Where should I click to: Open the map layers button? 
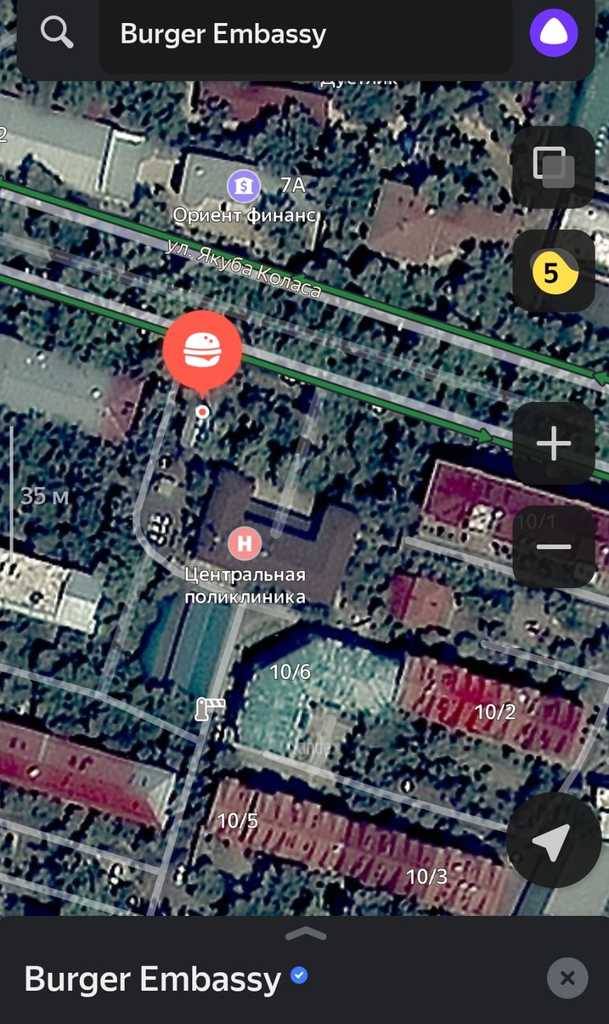click(553, 167)
